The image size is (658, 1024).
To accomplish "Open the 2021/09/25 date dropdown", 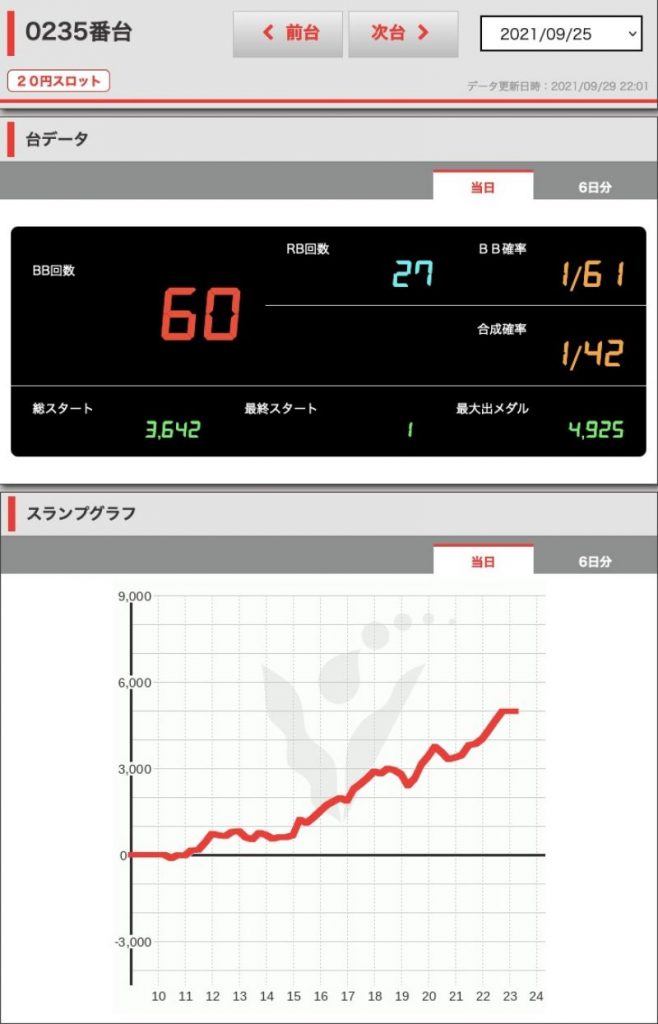I will (560, 34).
